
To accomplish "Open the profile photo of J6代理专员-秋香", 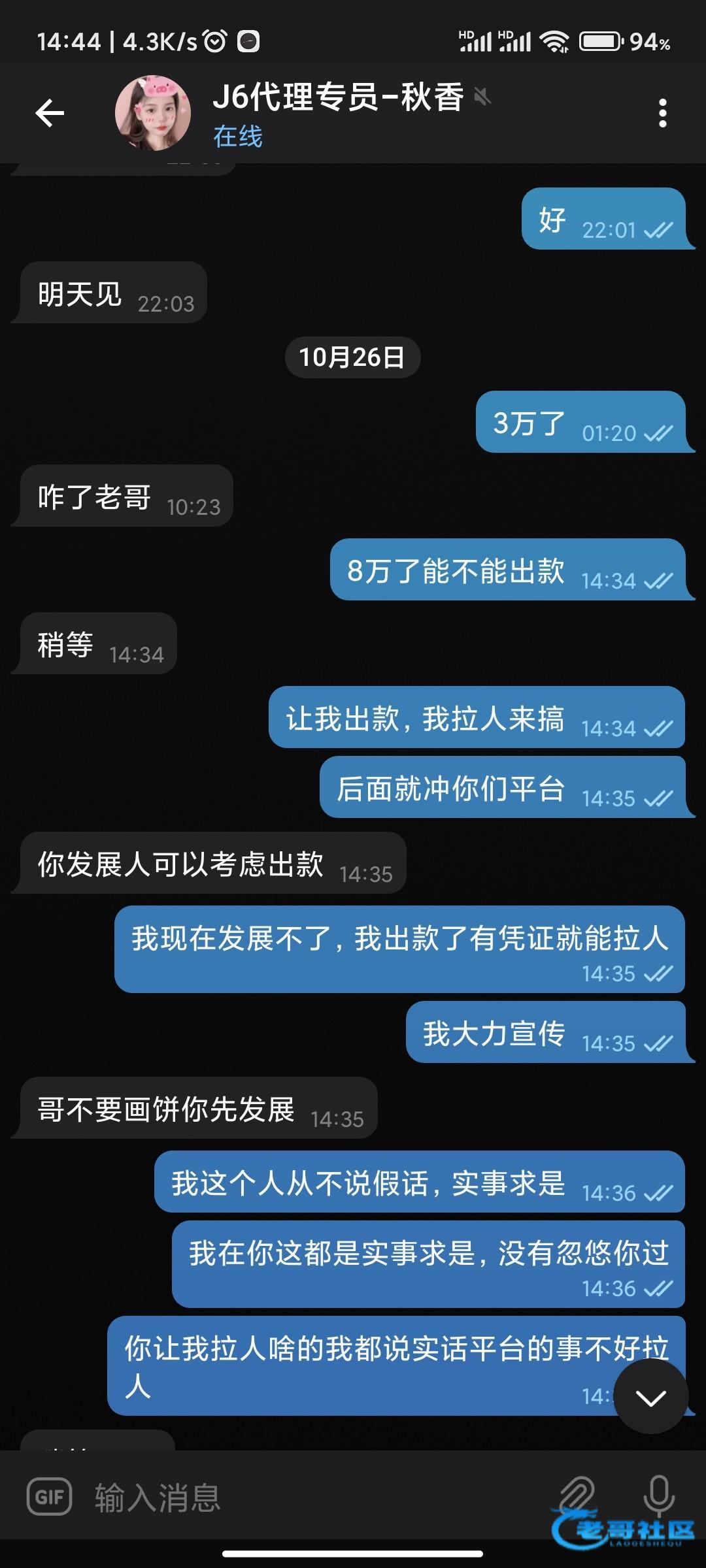I will click(153, 113).
